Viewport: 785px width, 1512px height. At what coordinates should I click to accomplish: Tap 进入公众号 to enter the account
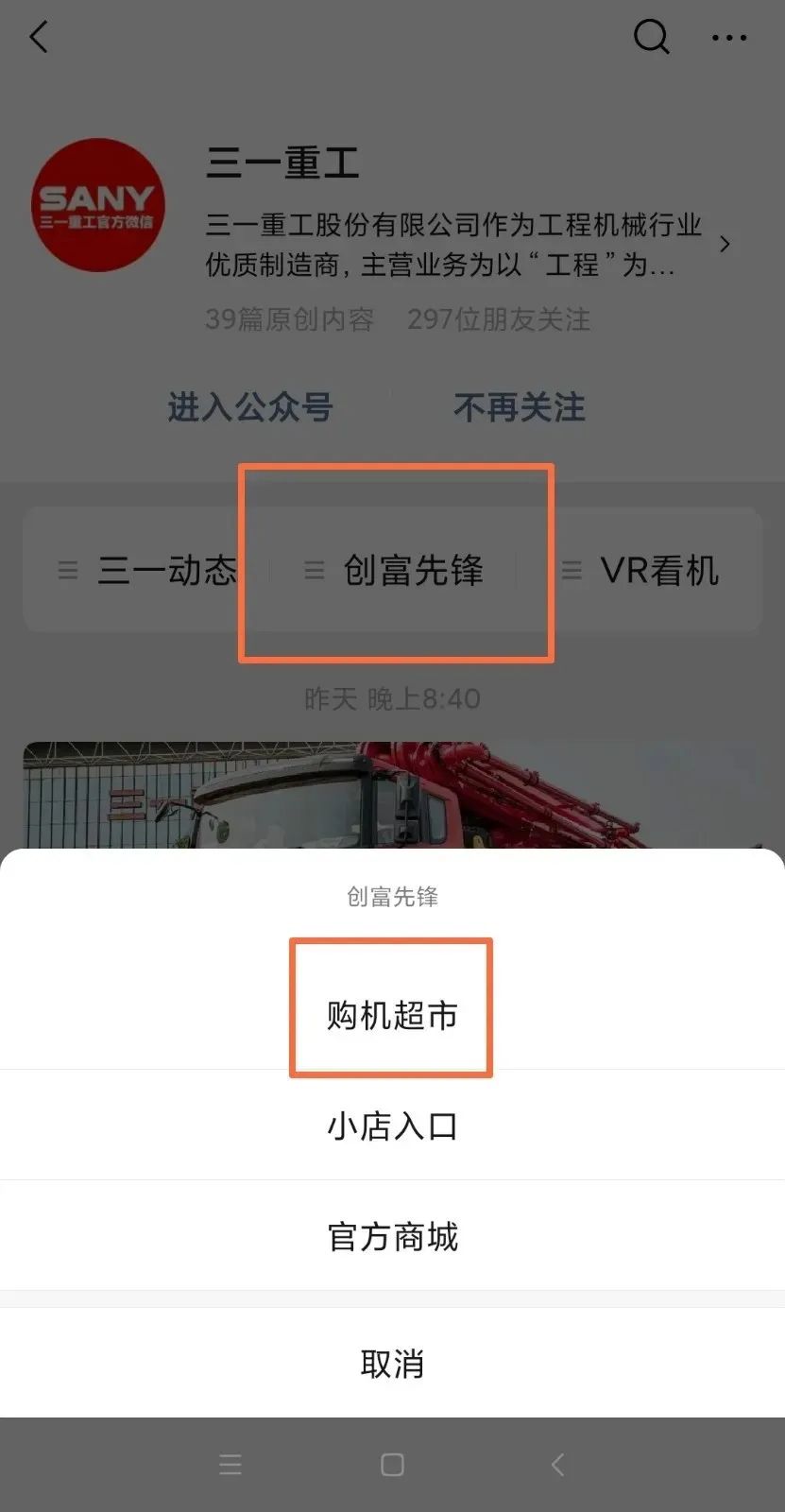pyautogui.click(x=250, y=407)
